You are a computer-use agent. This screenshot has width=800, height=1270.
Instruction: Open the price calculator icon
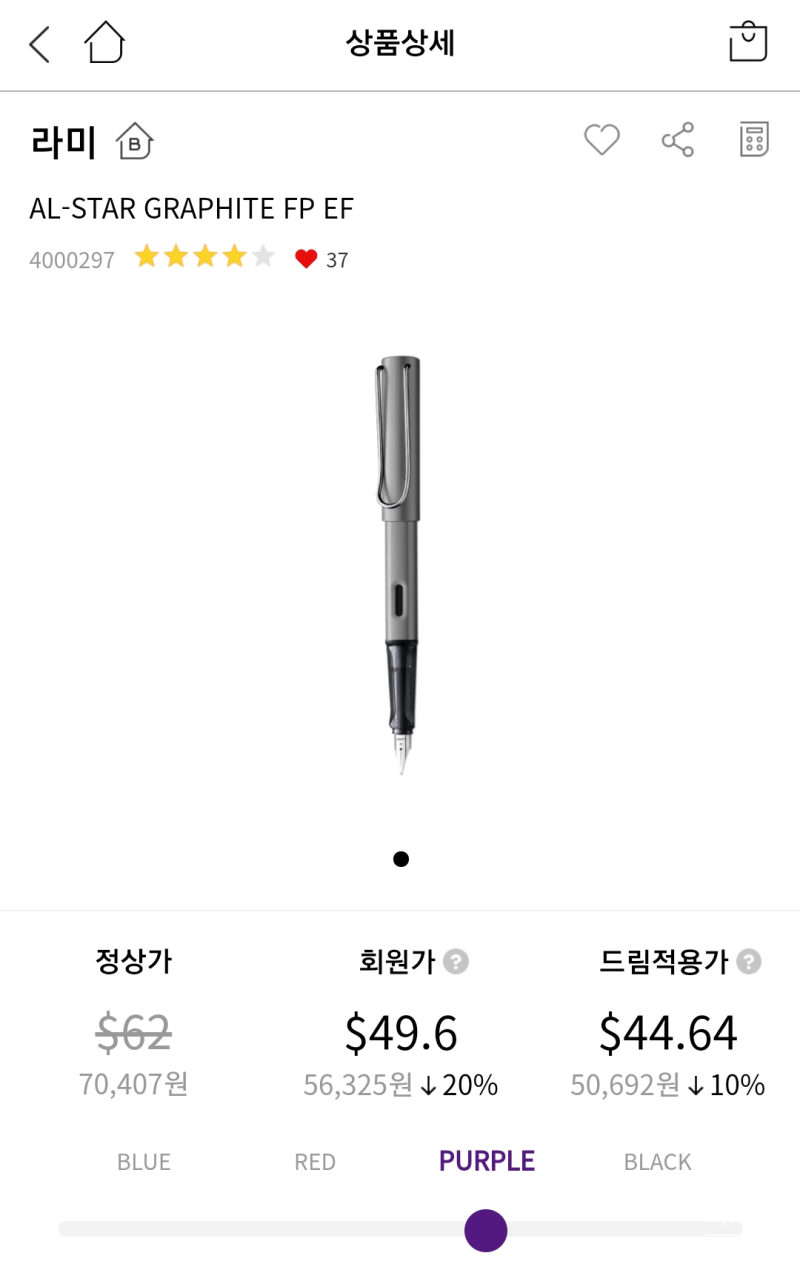(x=754, y=140)
